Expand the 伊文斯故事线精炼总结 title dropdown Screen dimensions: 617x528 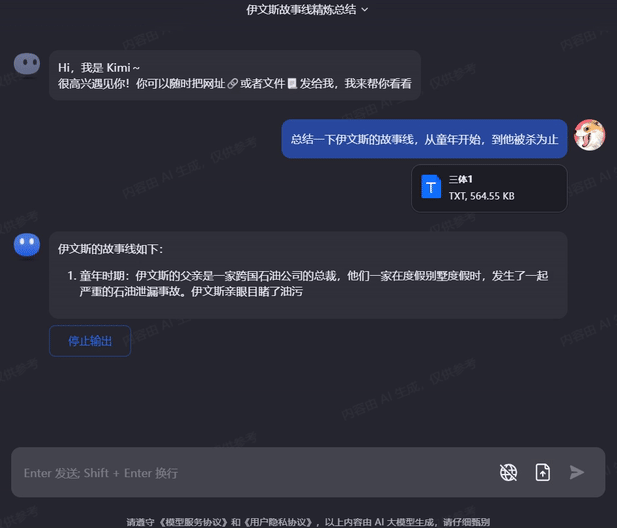coord(308,9)
